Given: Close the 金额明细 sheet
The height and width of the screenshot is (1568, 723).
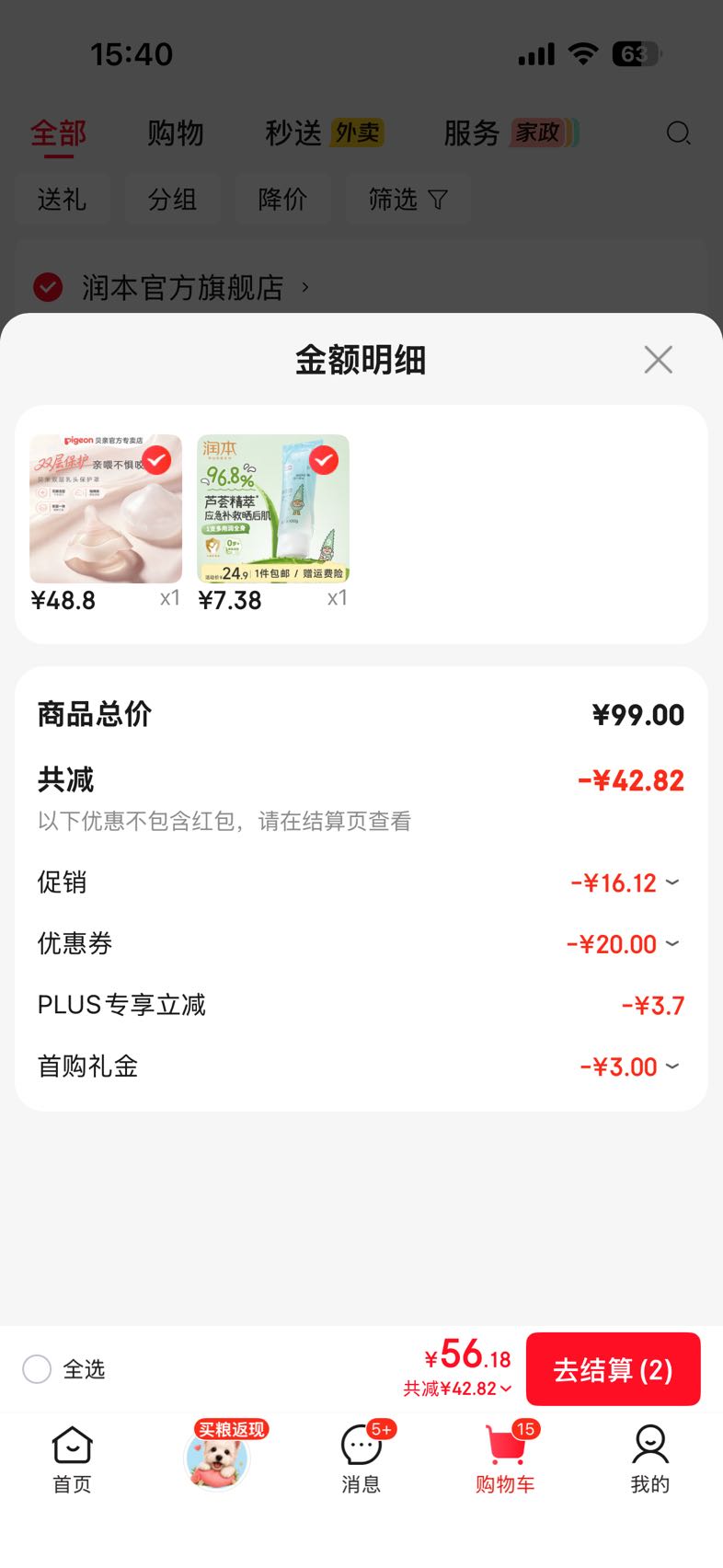Looking at the screenshot, I should click(659, 360).
